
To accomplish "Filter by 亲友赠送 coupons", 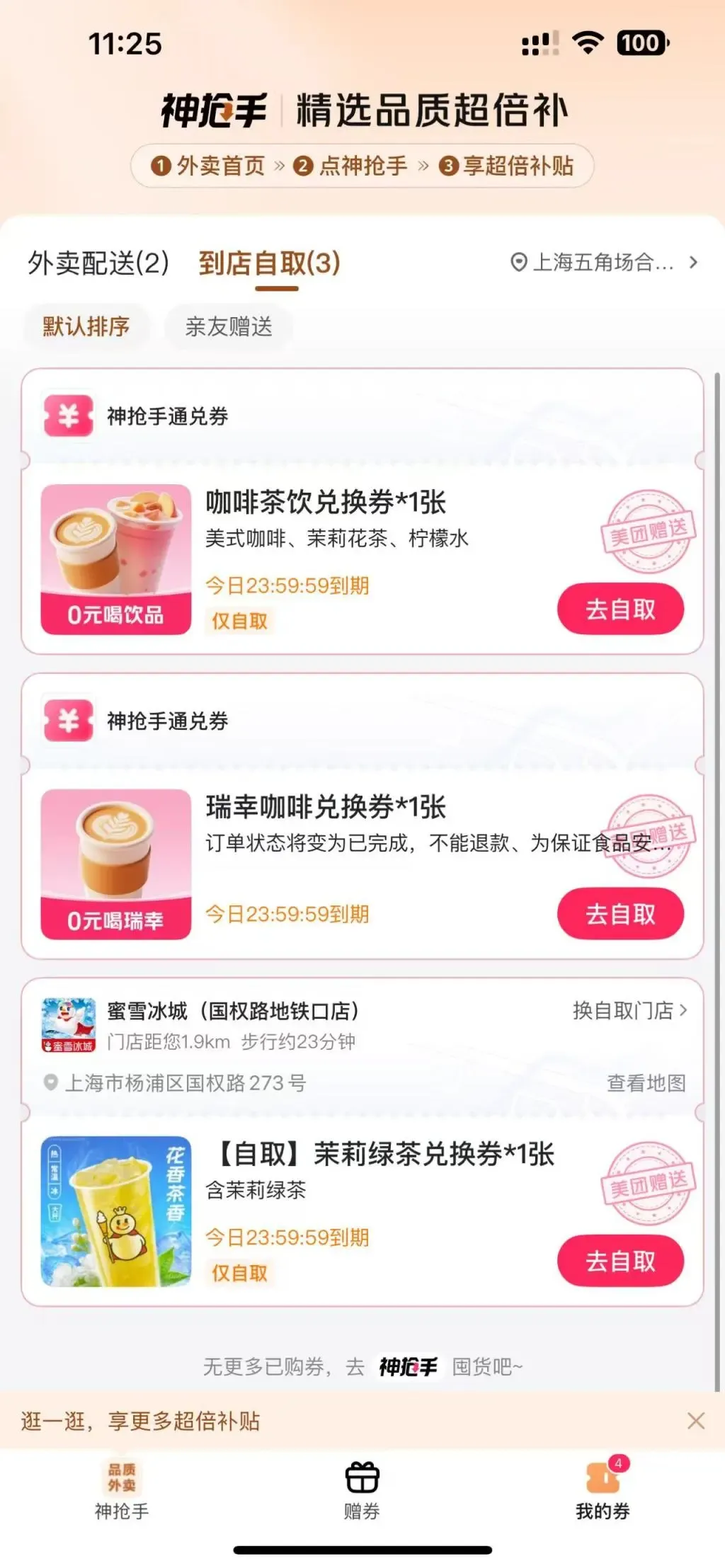I will (229, 326).
